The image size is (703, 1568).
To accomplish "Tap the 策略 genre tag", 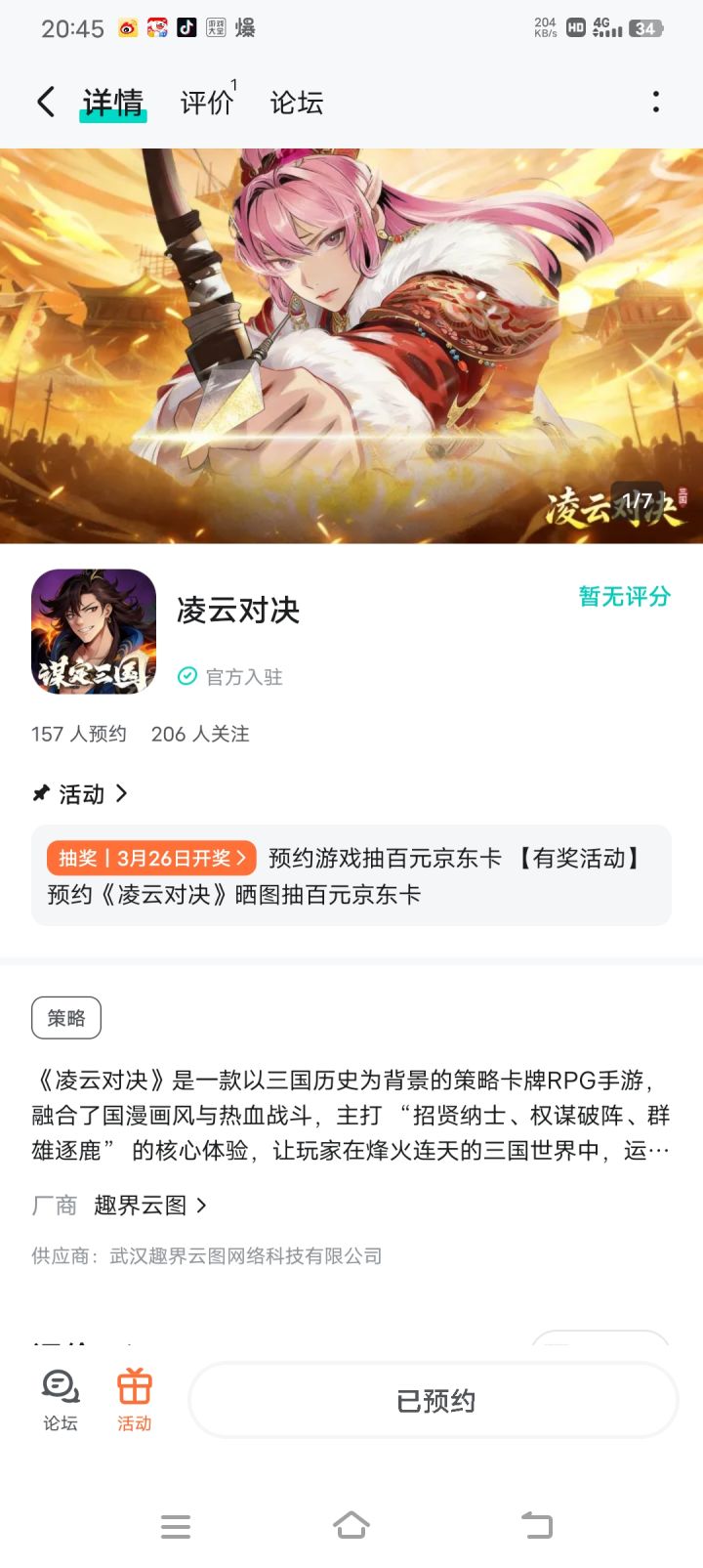I will (x=65, y=1017).
